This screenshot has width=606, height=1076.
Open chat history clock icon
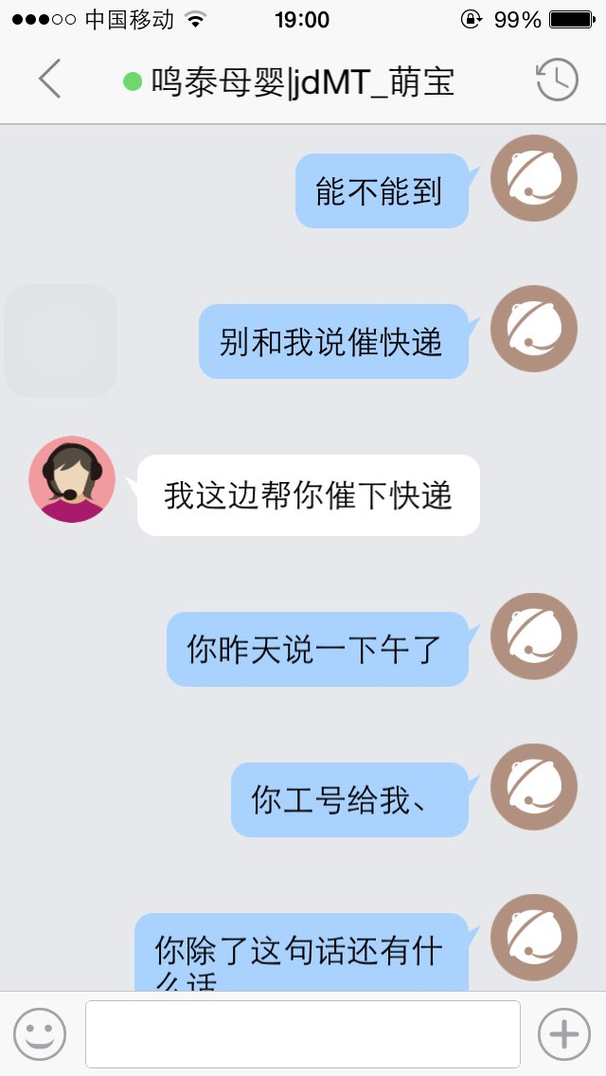tap(557, 80)
